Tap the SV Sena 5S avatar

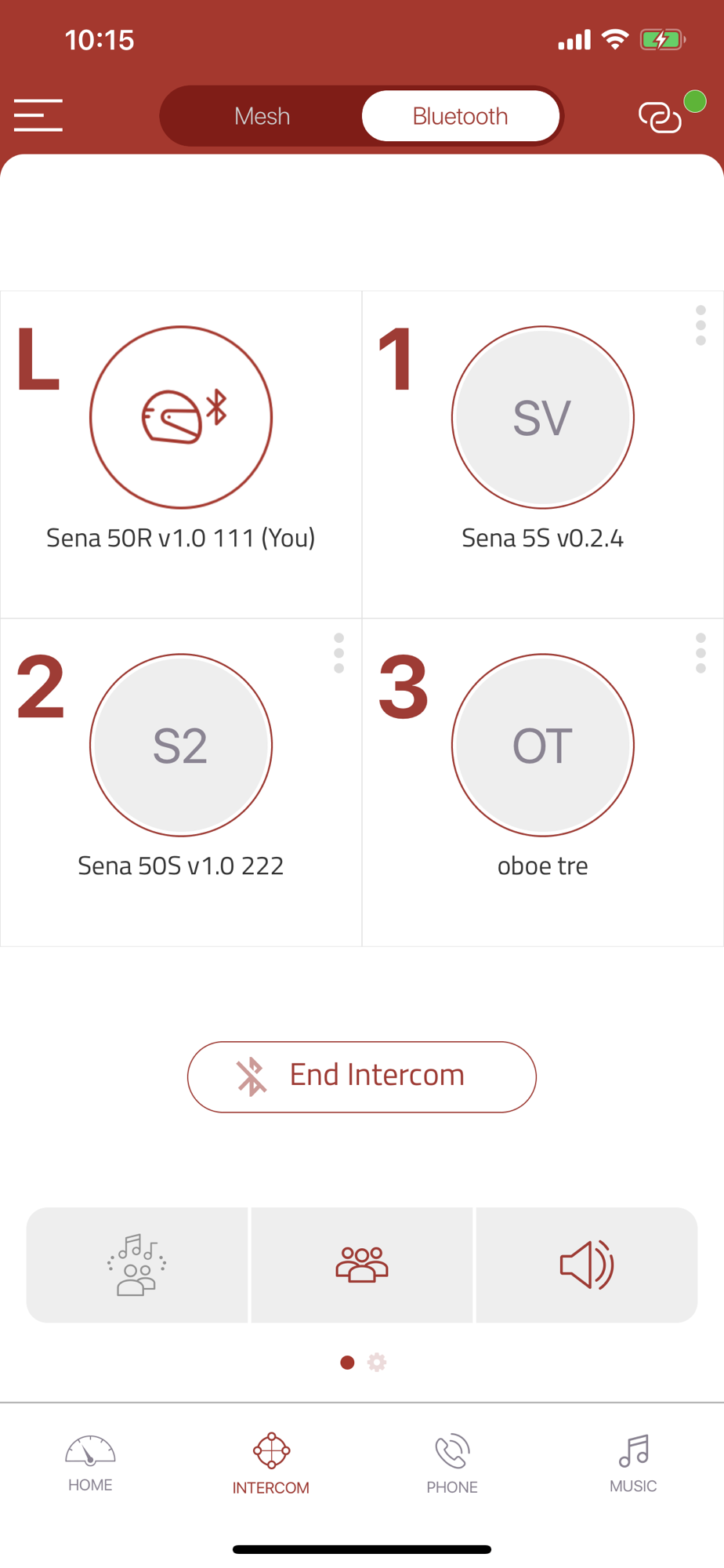coord(542,417)
